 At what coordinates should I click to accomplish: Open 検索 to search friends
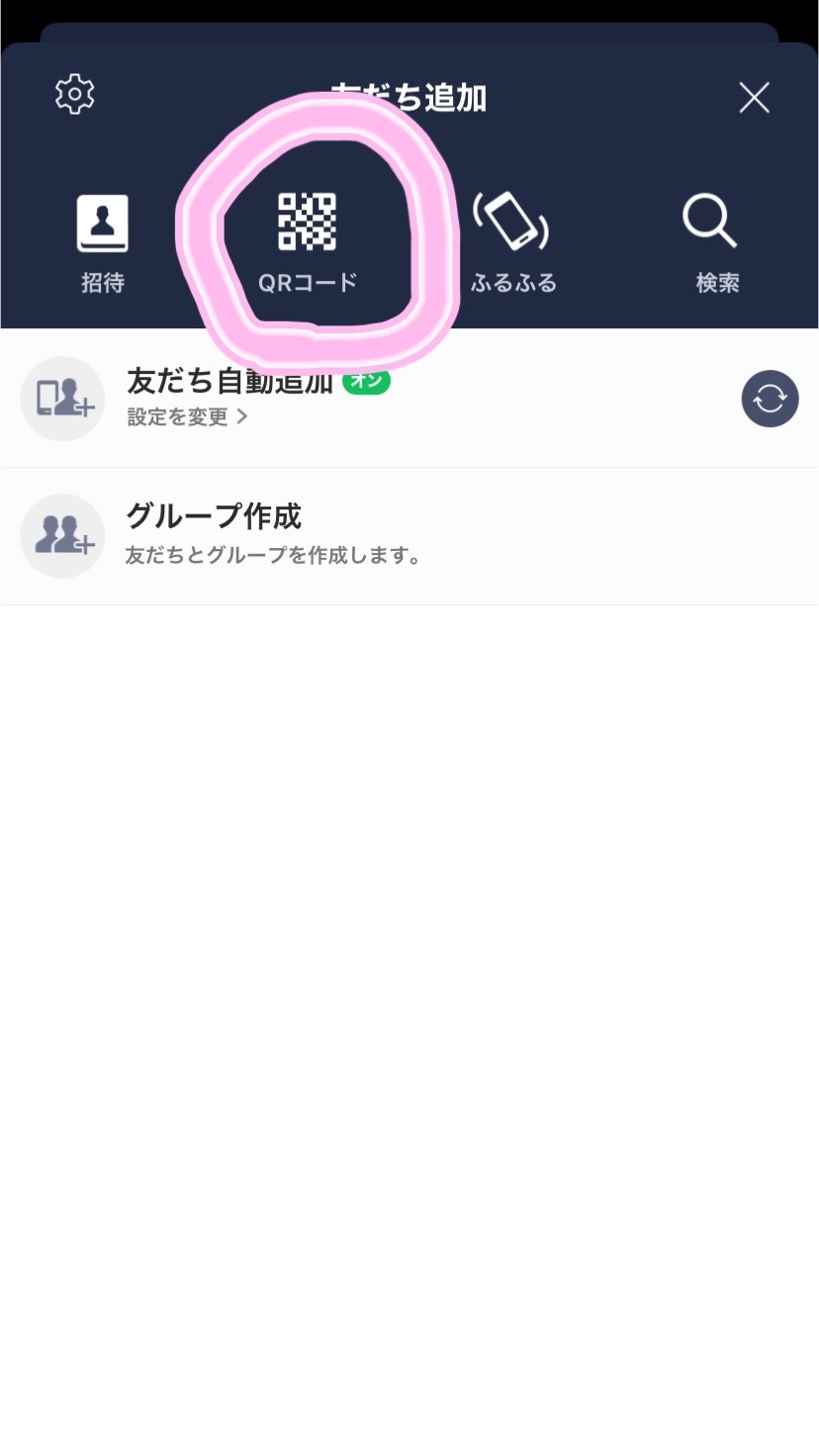tap(717, 243)
